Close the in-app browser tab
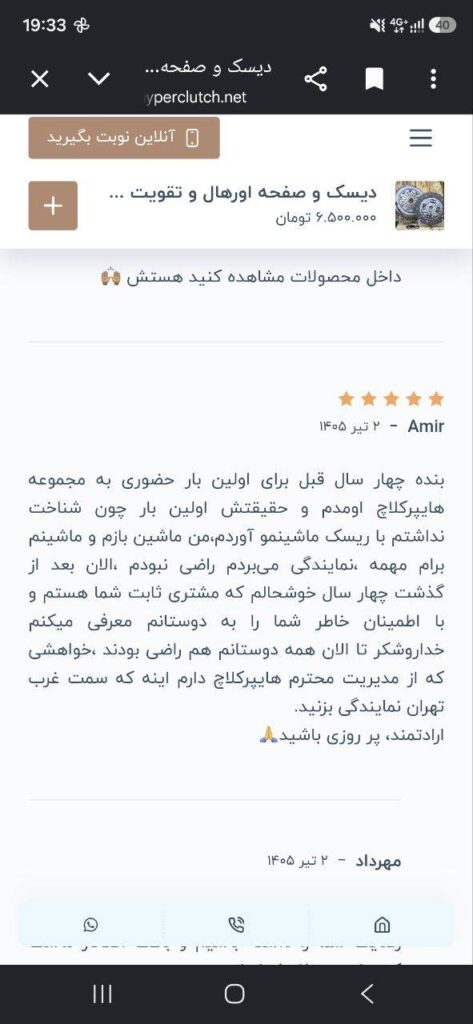The height and width of the screenshot is (1024, 473). coord(40,80)
